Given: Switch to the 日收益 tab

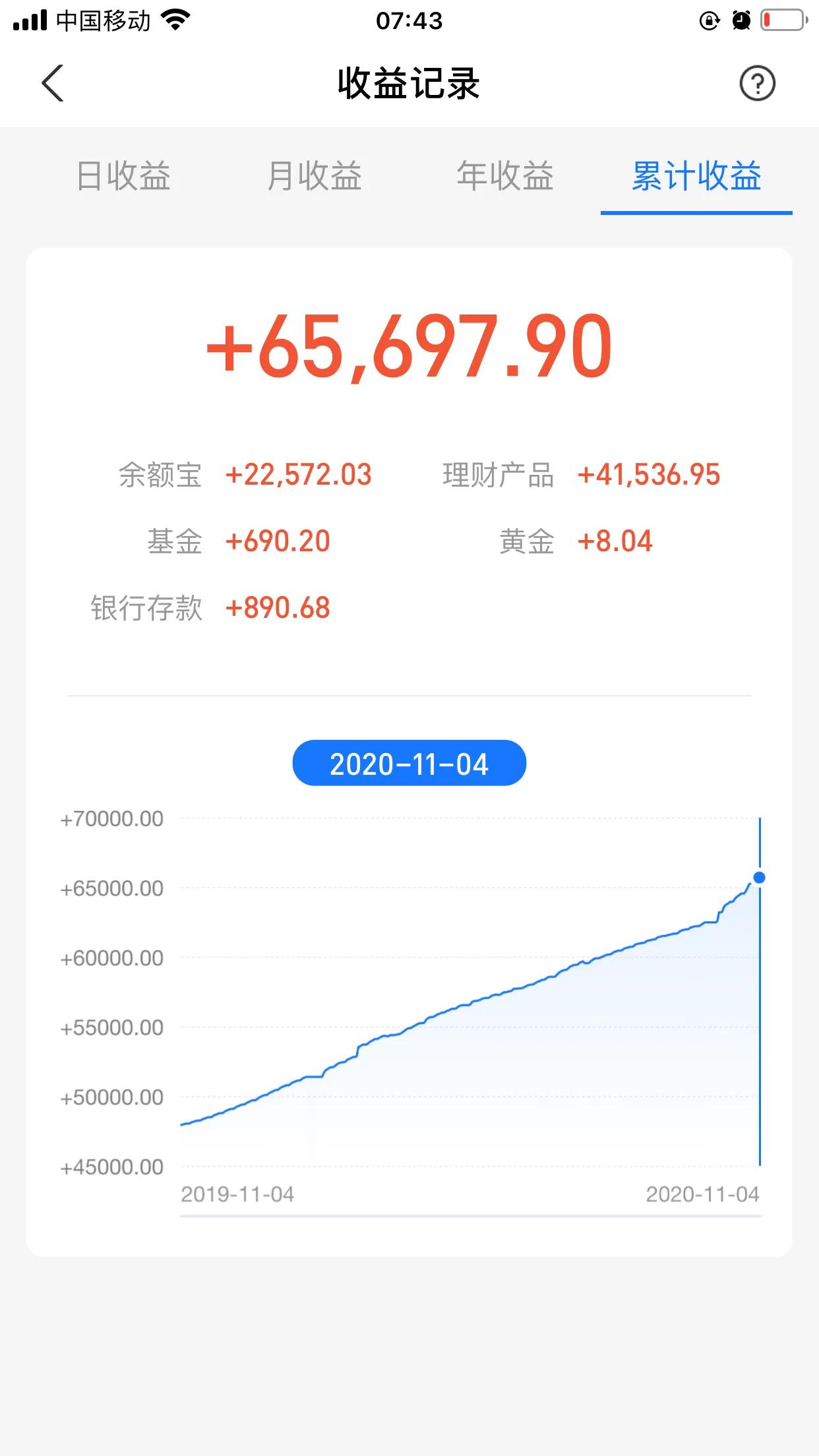Looking at the screenshot, I should (x=123, y=176).
